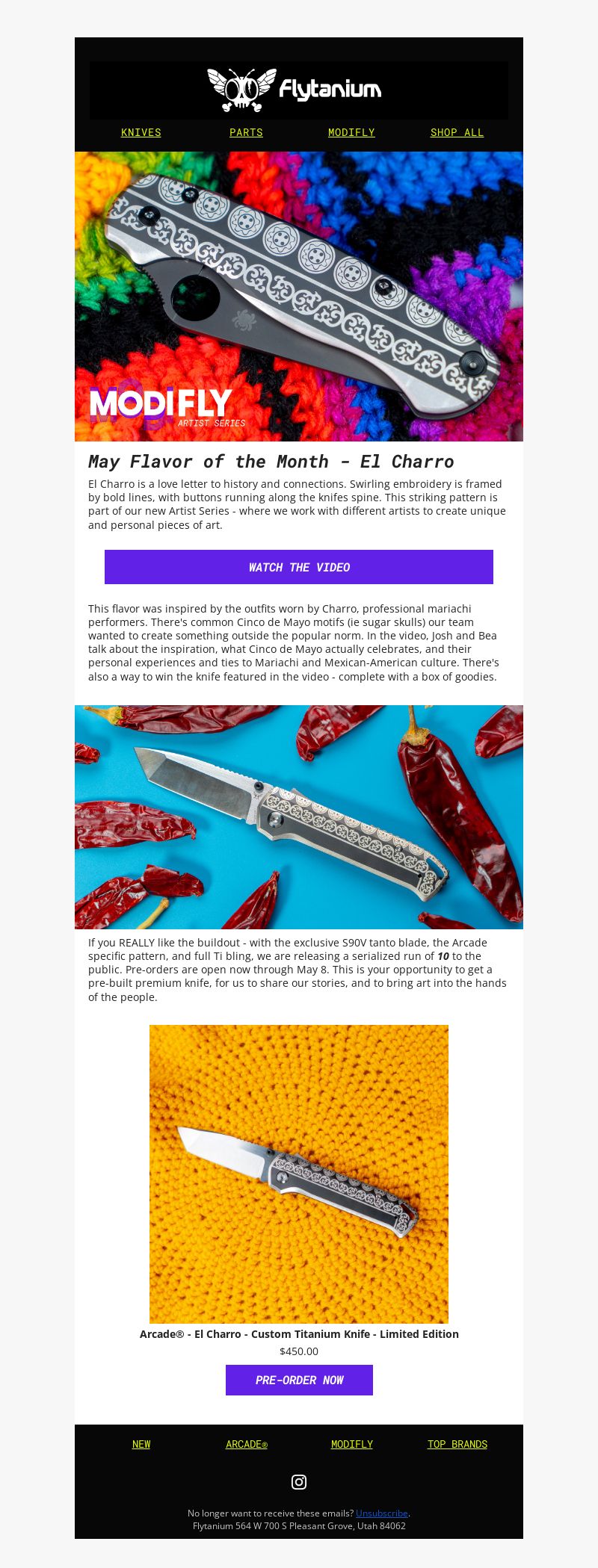598x1568 pixels.
Task: Open the NEW link in footer
Action: (141, 1444)
